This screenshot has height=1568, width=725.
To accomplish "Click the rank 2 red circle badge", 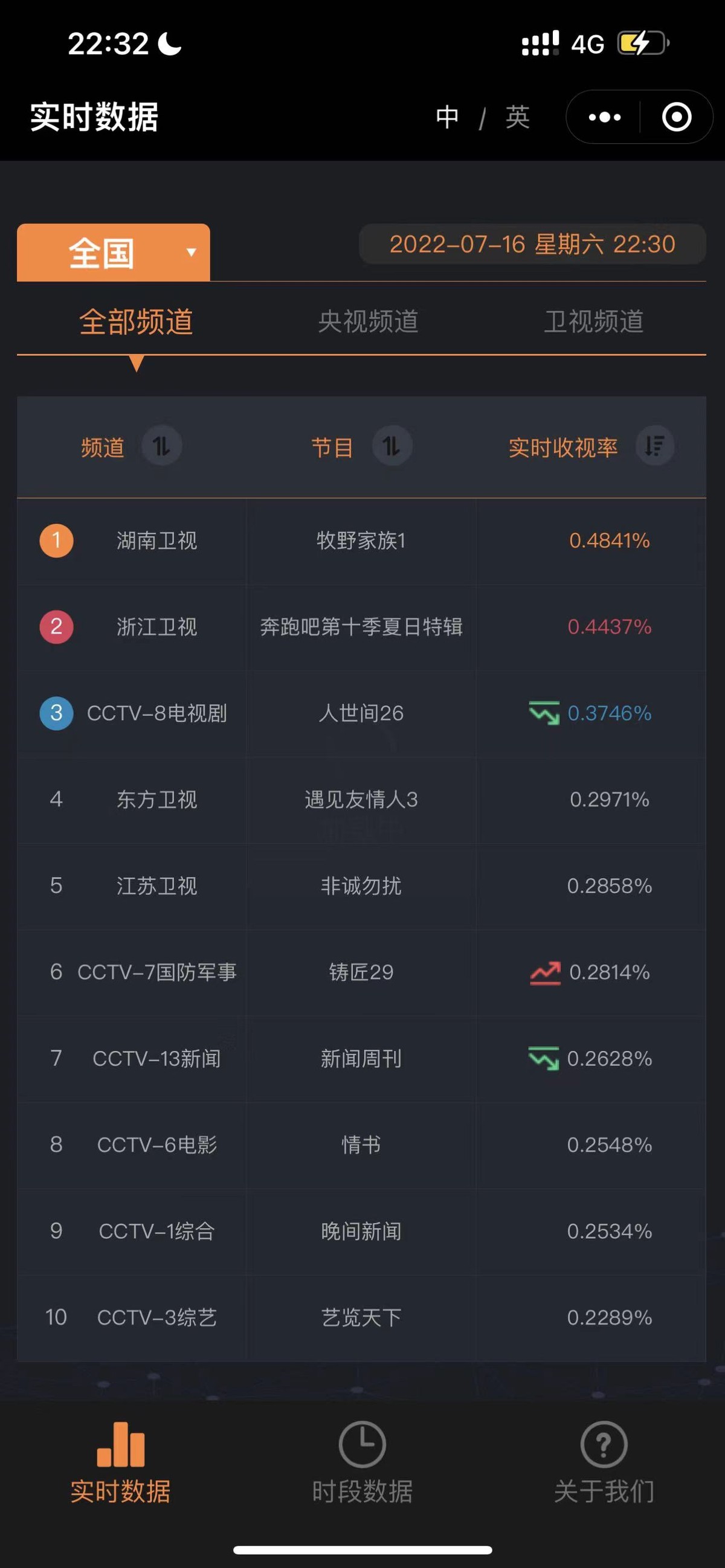I will click(x=56, y=628).
